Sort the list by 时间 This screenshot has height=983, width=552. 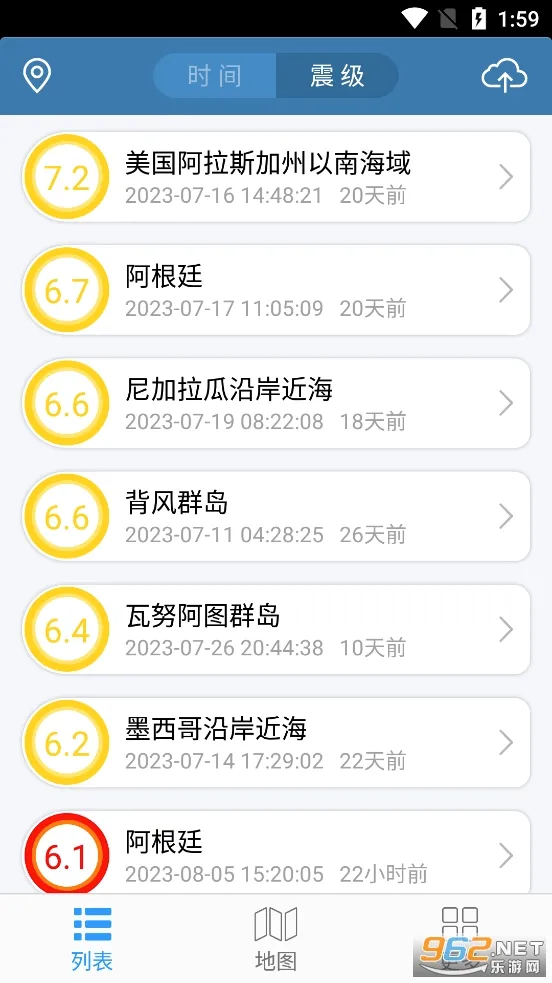point(214,76)
